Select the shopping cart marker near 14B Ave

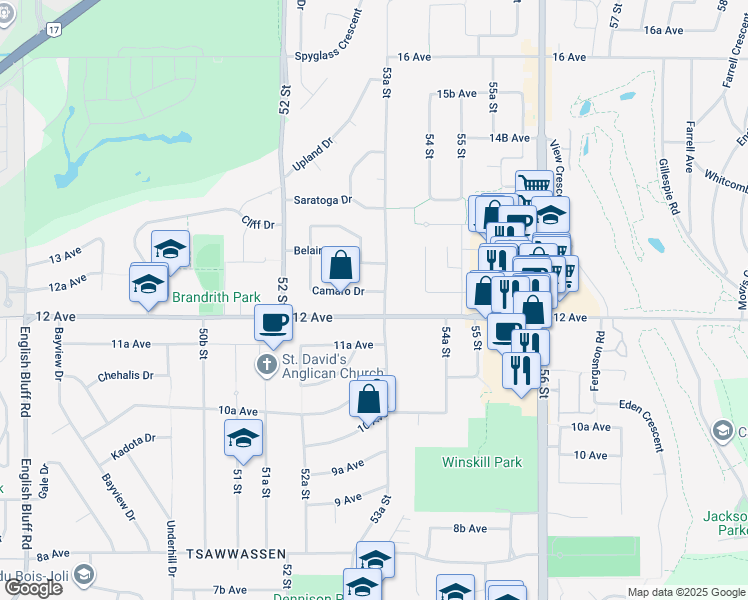click(534, 184)
